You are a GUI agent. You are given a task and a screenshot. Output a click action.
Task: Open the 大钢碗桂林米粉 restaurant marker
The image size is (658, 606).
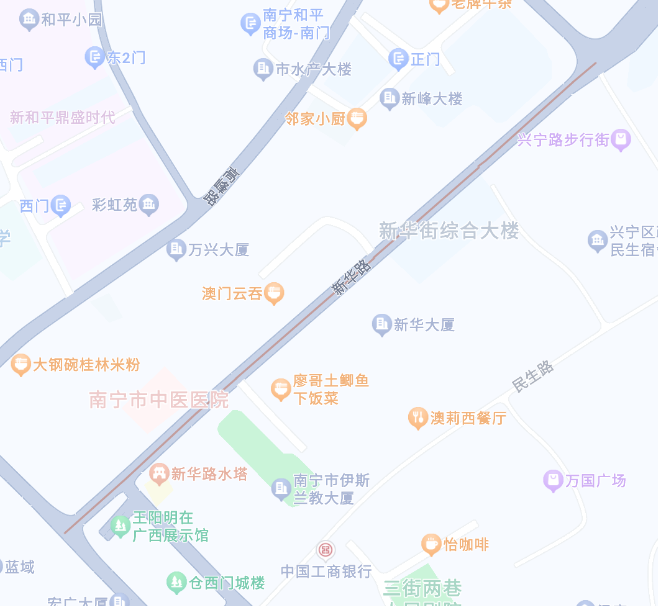[20, 364]
